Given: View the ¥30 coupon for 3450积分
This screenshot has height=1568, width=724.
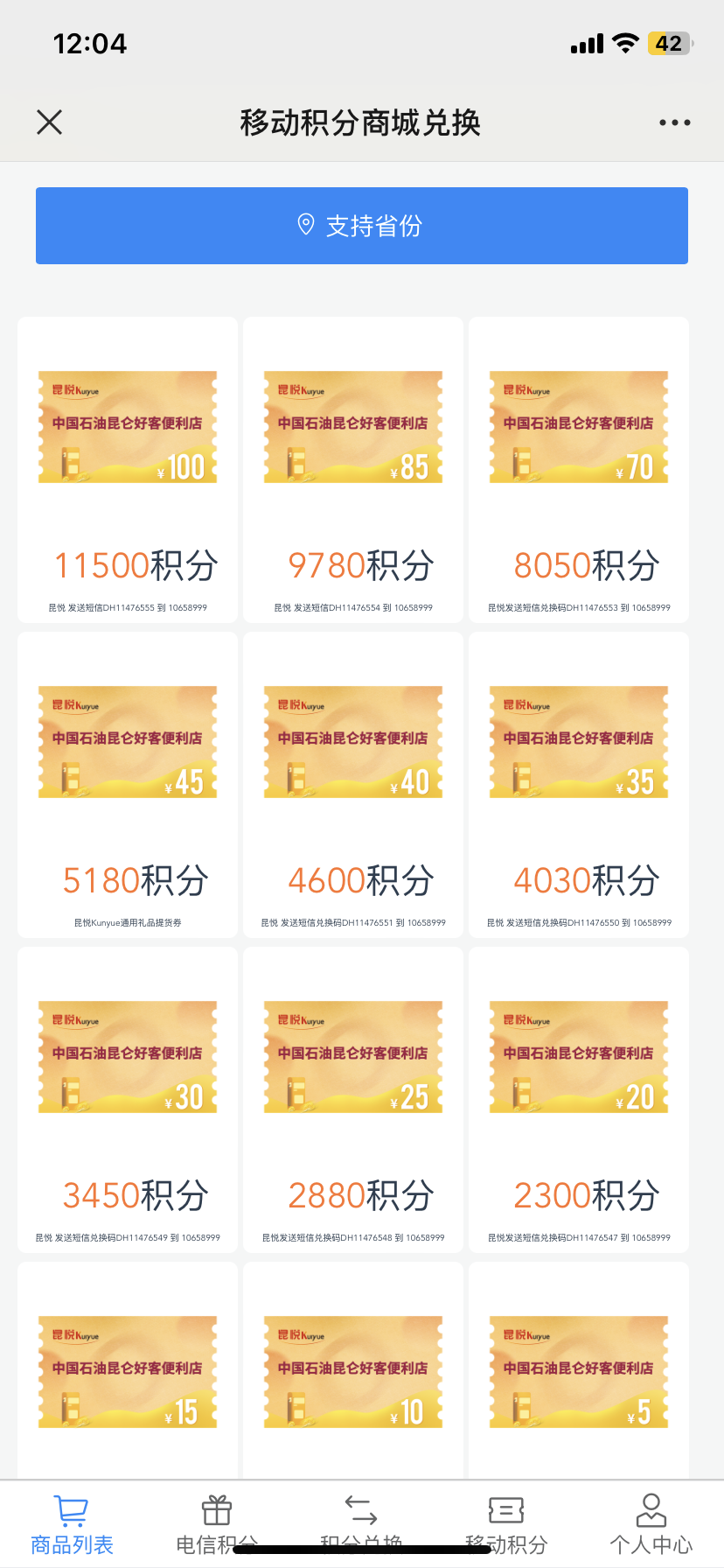Looking at the screenshot, I should (x=128, y=1100).
